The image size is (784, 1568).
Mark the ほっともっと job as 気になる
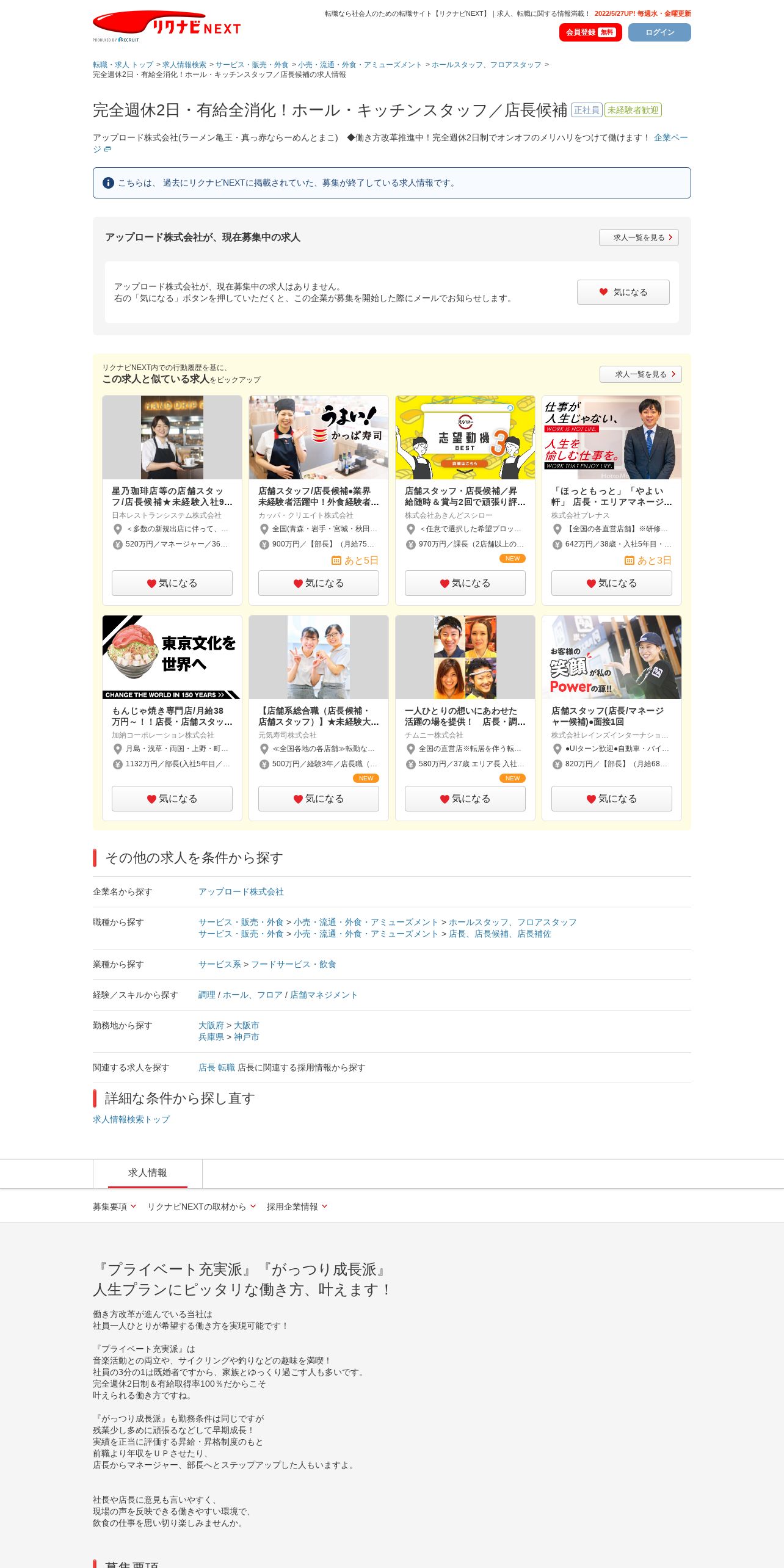[x=612, y=583]
